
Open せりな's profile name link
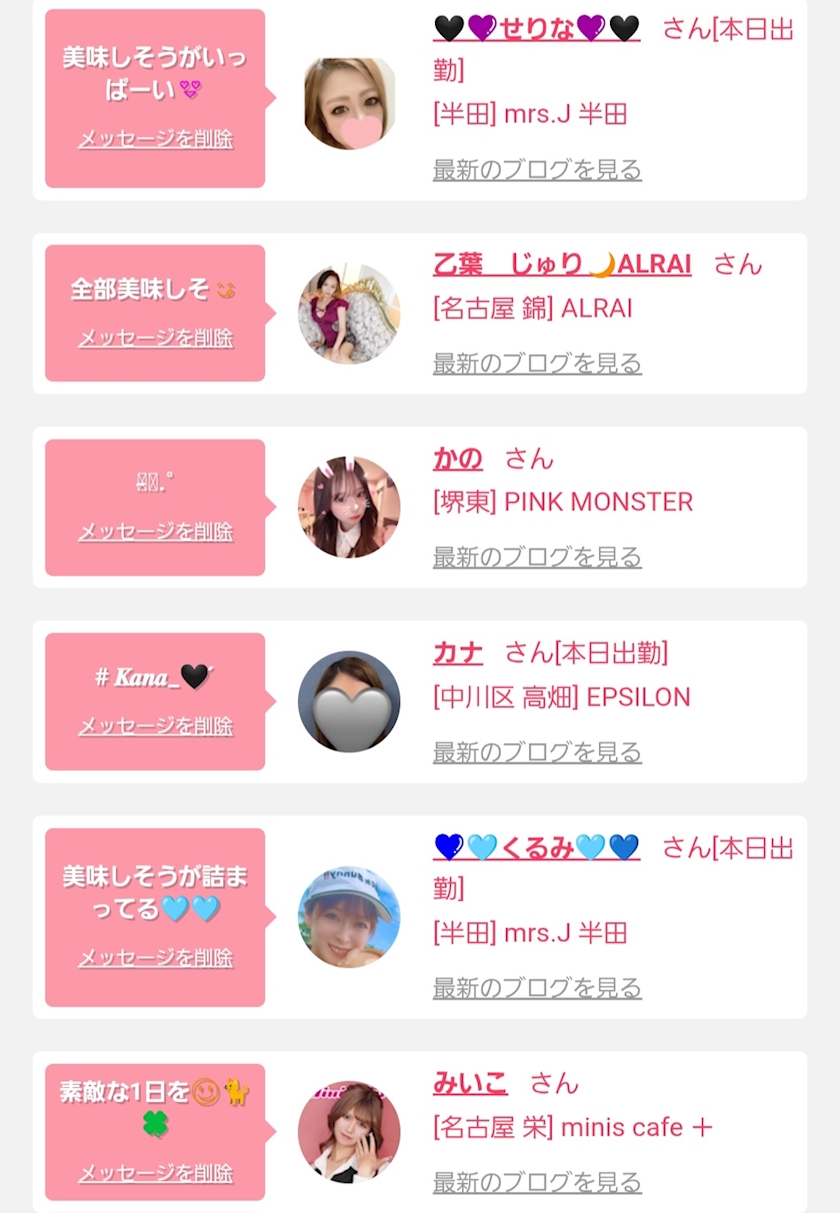coord(536,29)
